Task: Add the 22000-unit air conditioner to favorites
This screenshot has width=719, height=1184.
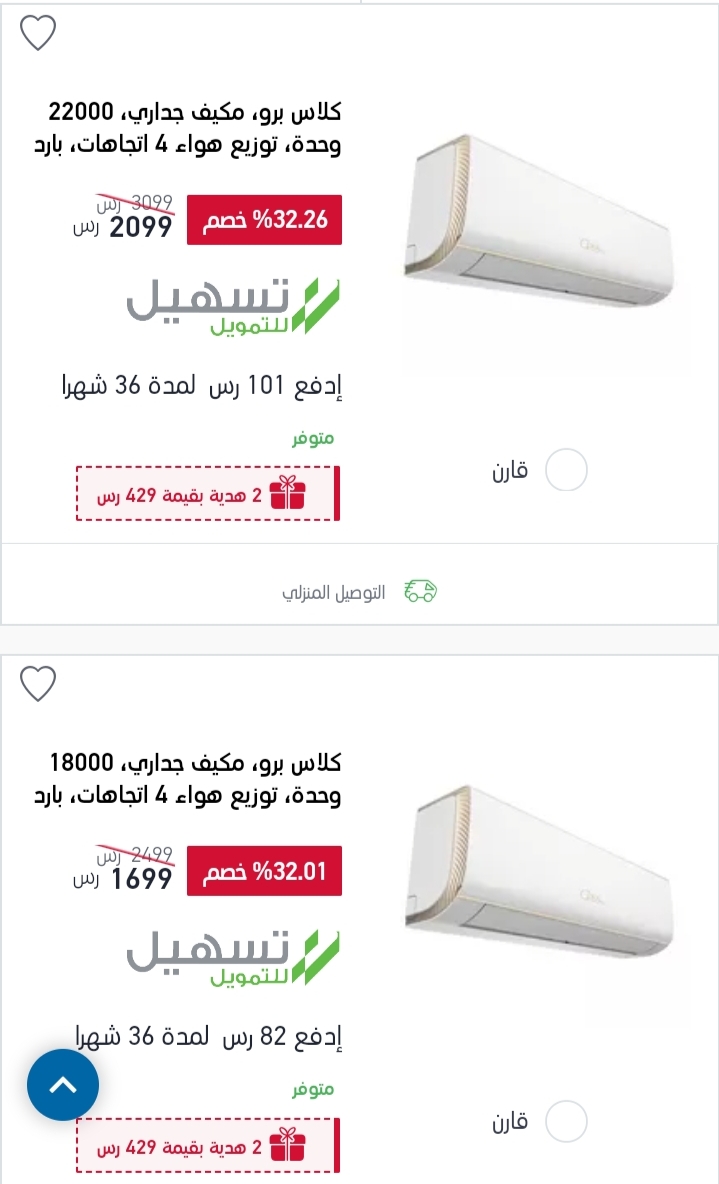Action: click(x=38, y=32)
